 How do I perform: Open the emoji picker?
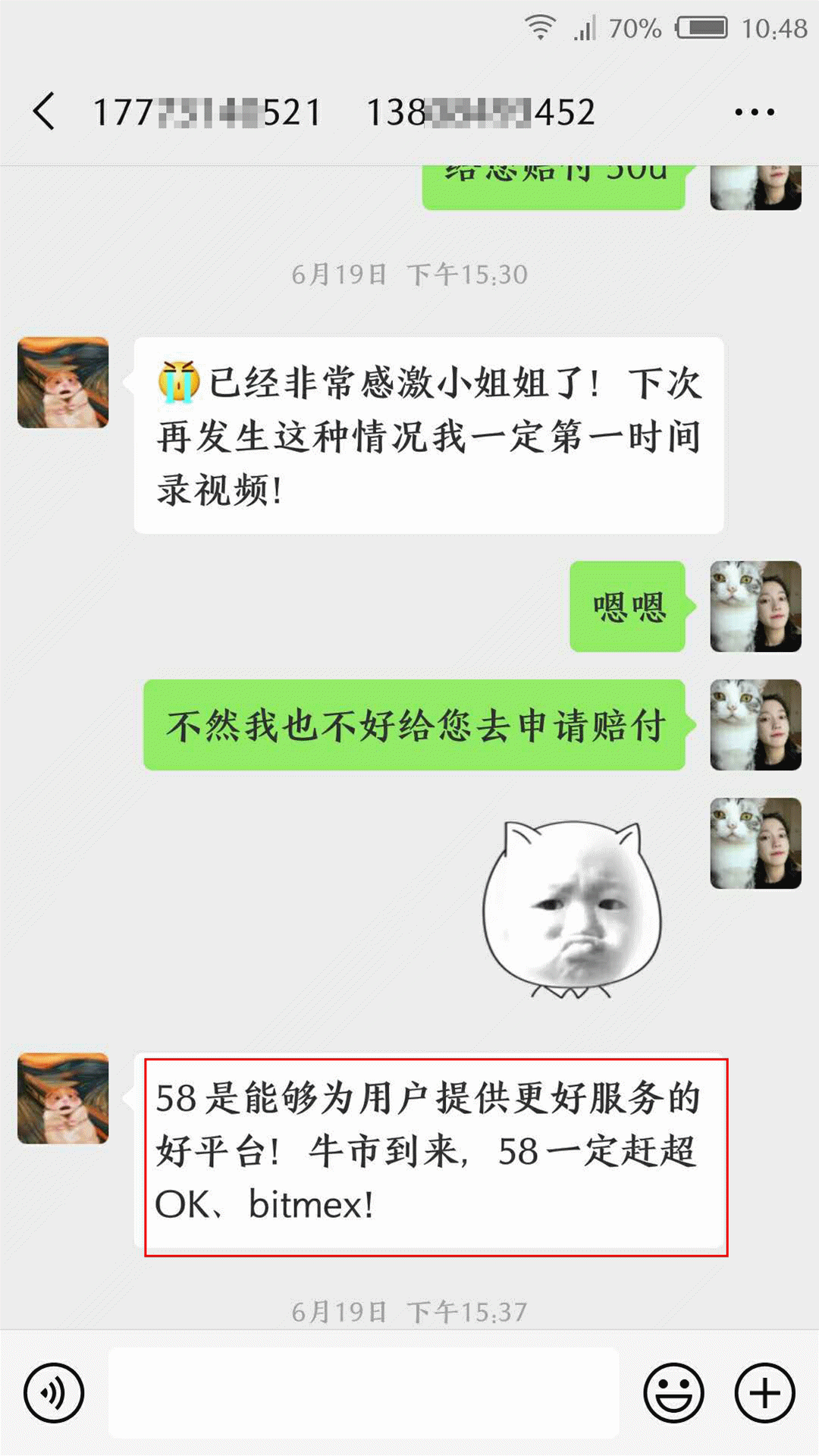click(x=673, y=1393)
